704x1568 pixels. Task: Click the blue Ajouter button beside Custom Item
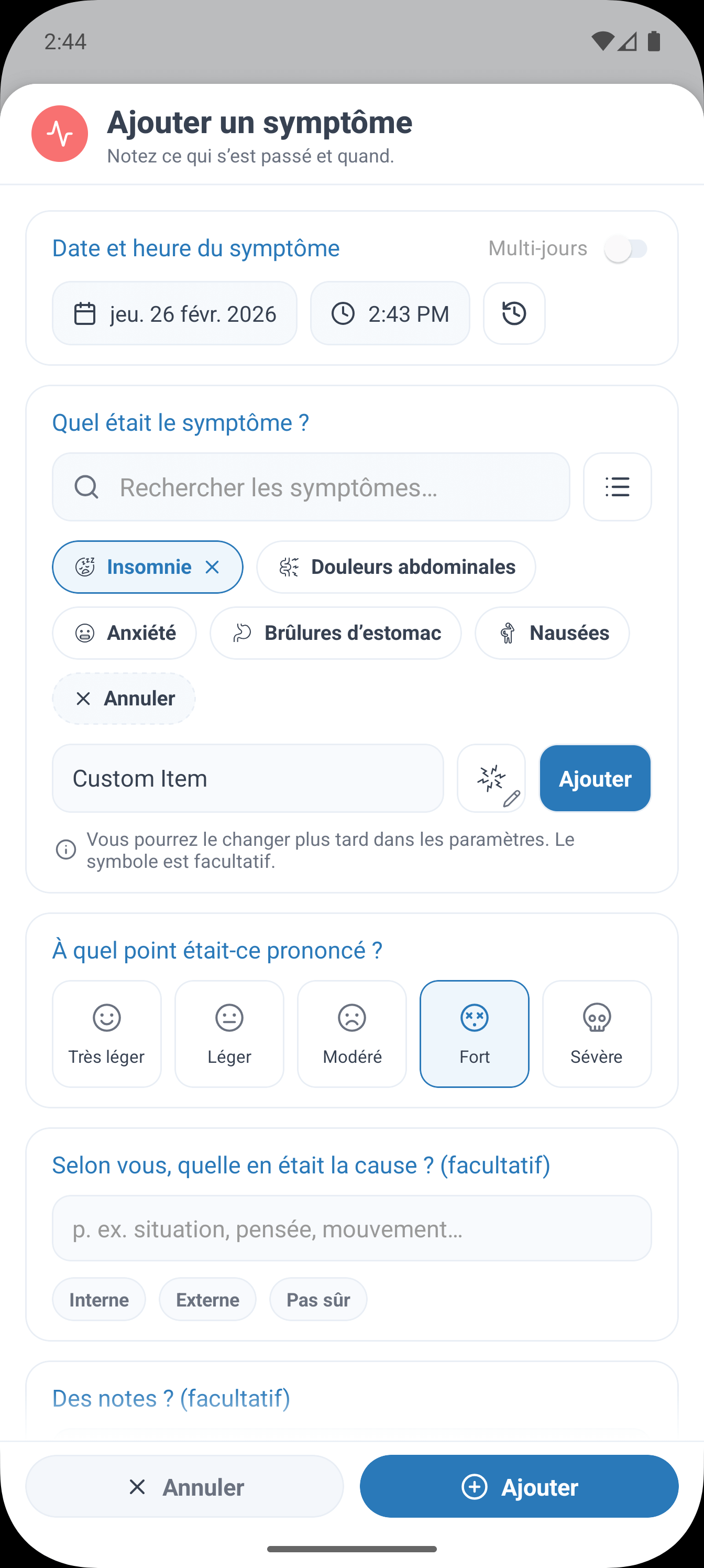(x=595, y=778)
